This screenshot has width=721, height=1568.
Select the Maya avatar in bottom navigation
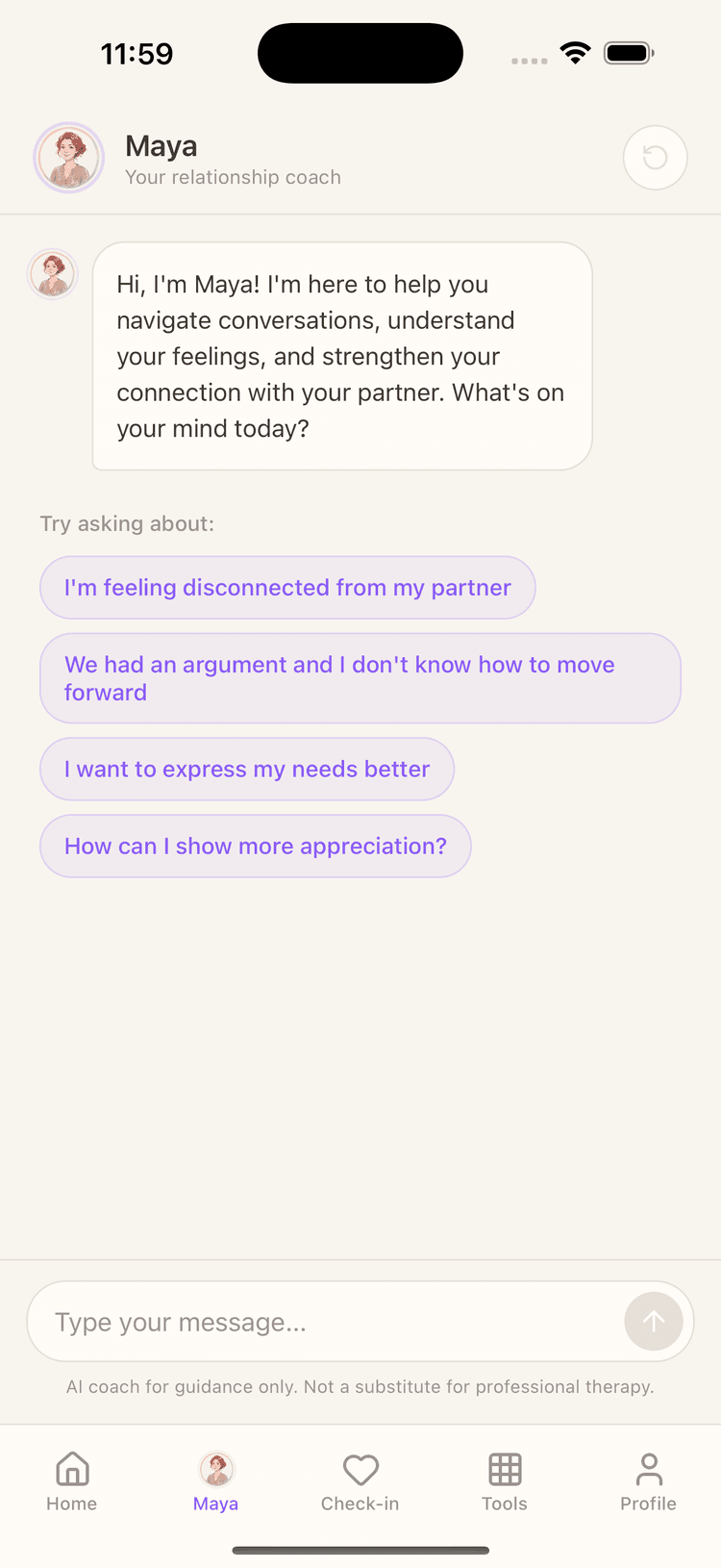[215, 1469]
